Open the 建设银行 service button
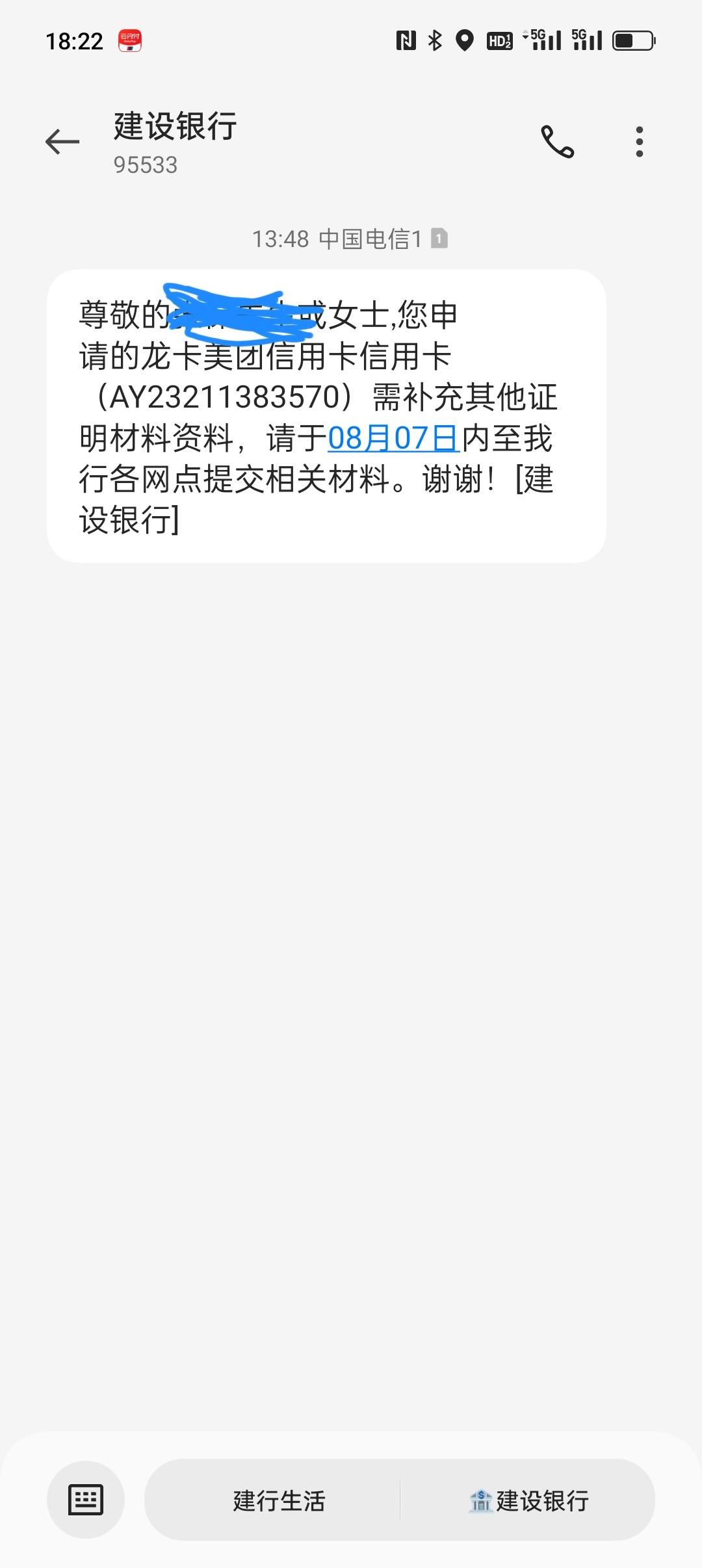This screenshot has height=1568, width=702. click(528, 1500)
